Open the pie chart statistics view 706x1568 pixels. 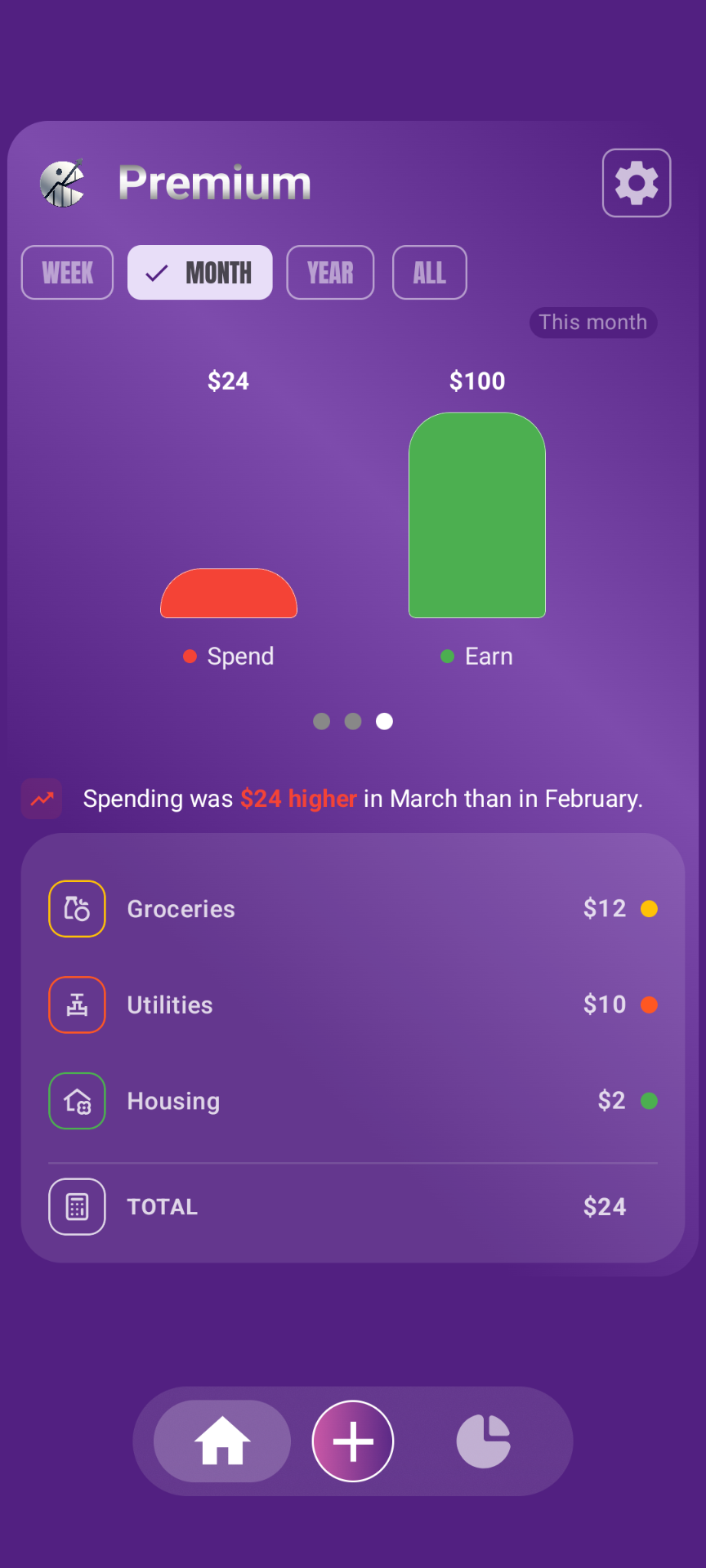pyautogui.click(x=484, y=1441)
